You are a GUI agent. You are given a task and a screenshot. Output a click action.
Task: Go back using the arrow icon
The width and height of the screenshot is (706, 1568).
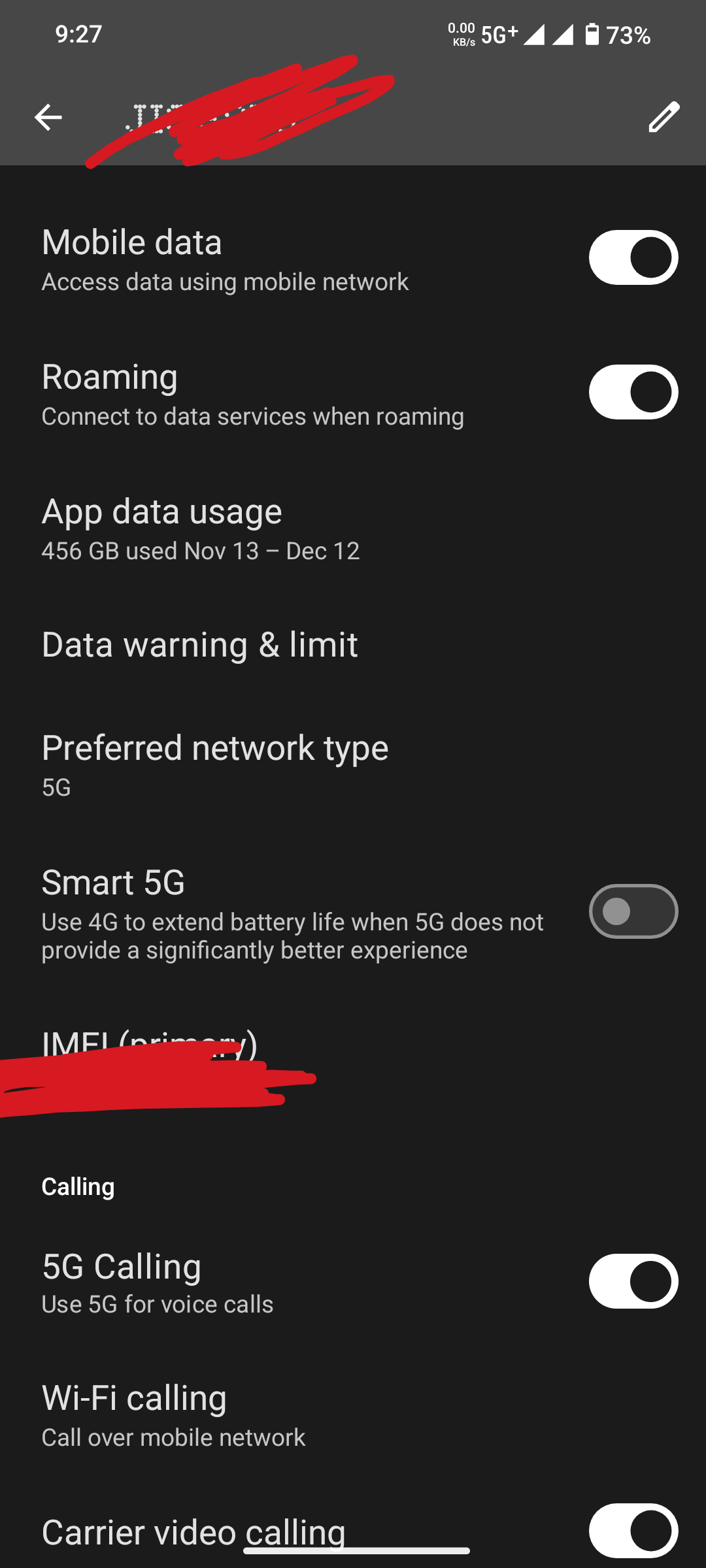pos(48,118)
